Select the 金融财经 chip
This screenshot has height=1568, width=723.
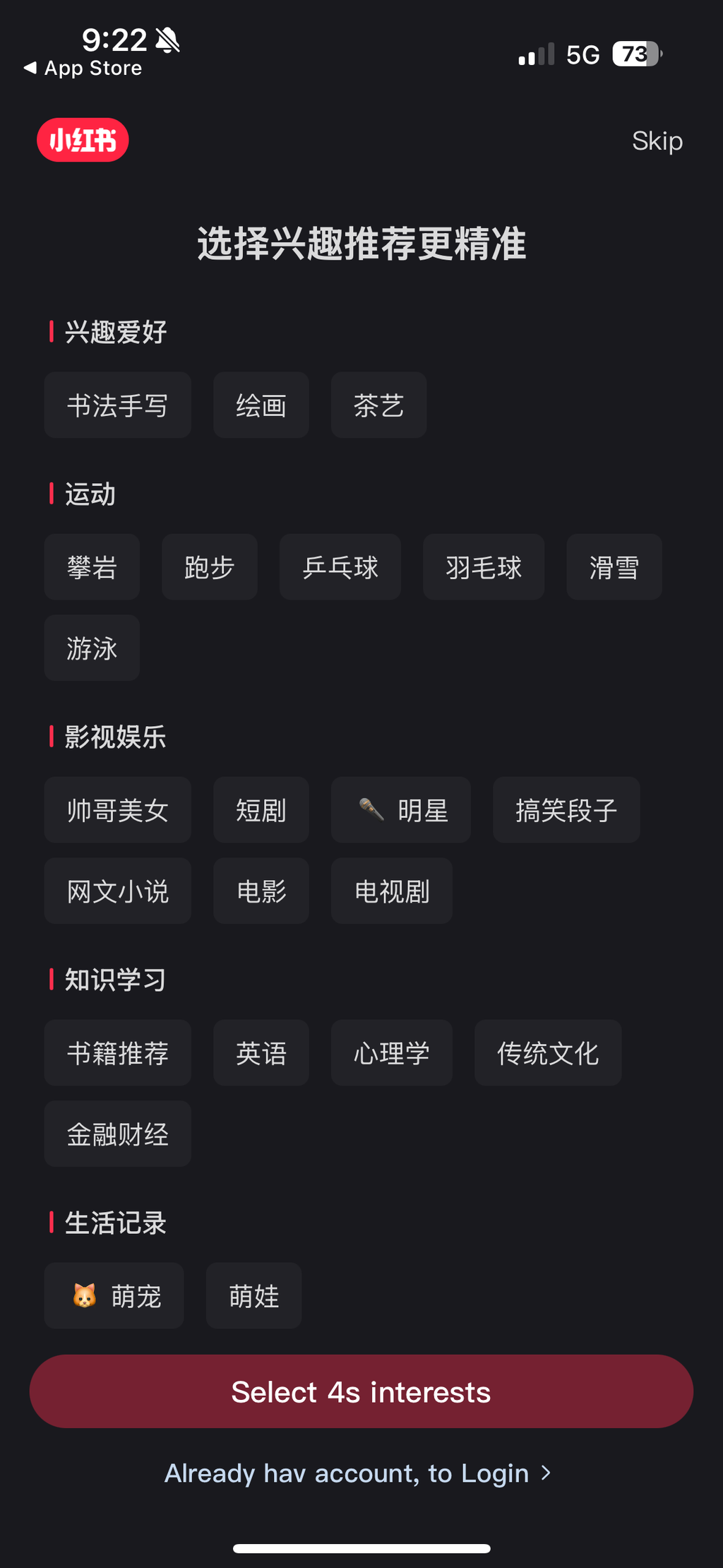pyautogui.click(x=117, y=1134)
